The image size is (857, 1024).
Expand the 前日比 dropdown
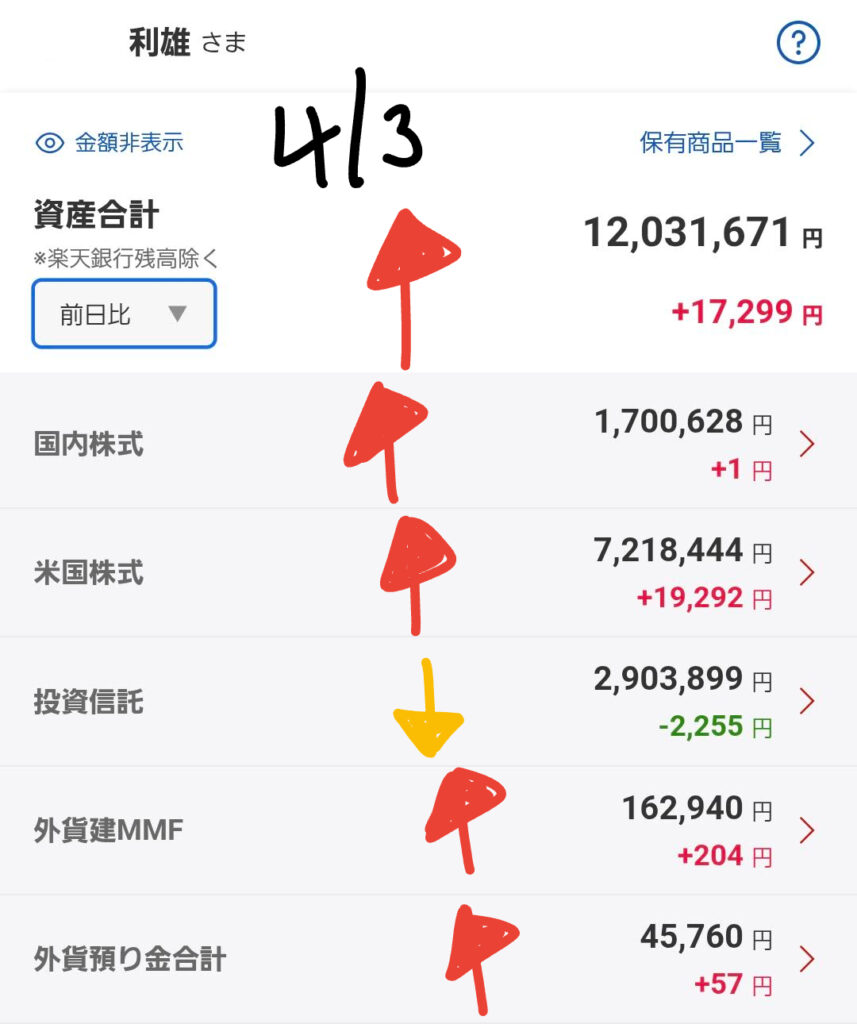pyautogui.click(x=124, y=314)
